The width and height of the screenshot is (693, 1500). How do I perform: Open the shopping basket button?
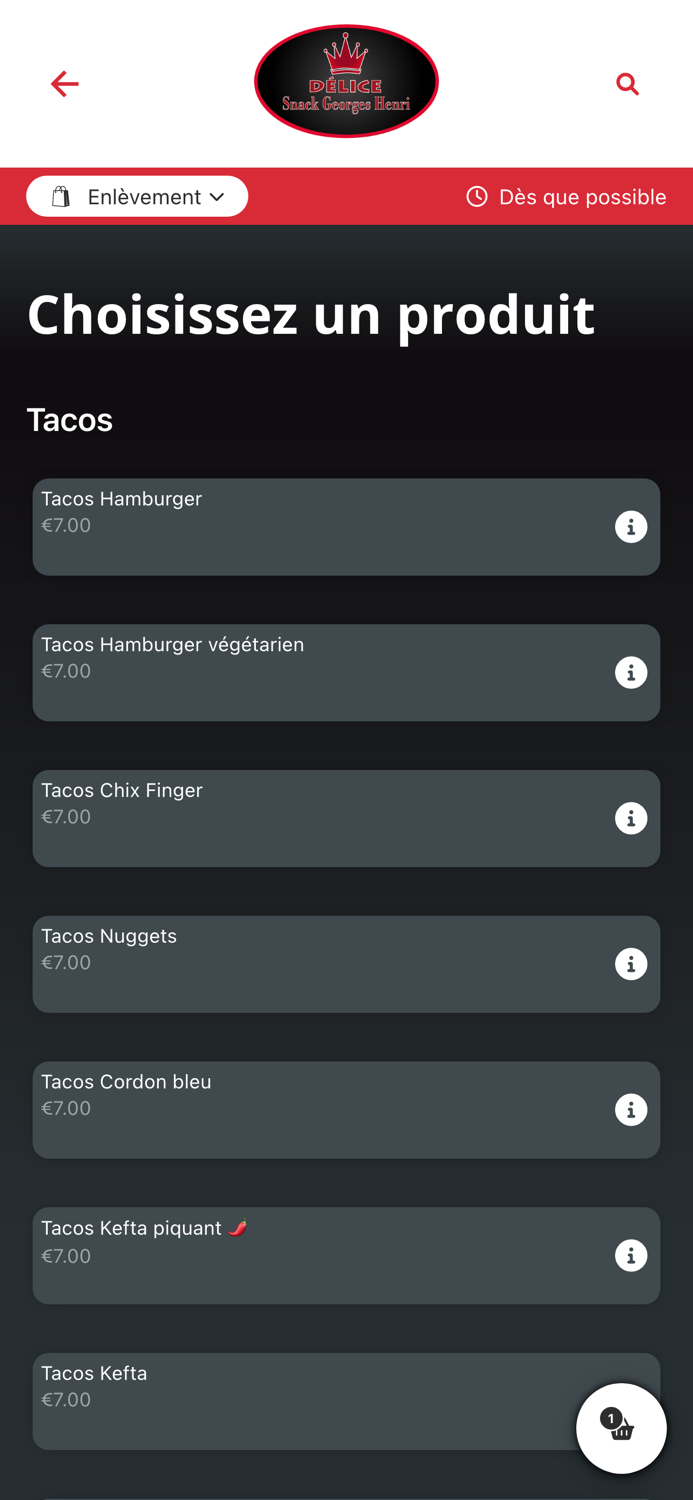pos(621,1428)
